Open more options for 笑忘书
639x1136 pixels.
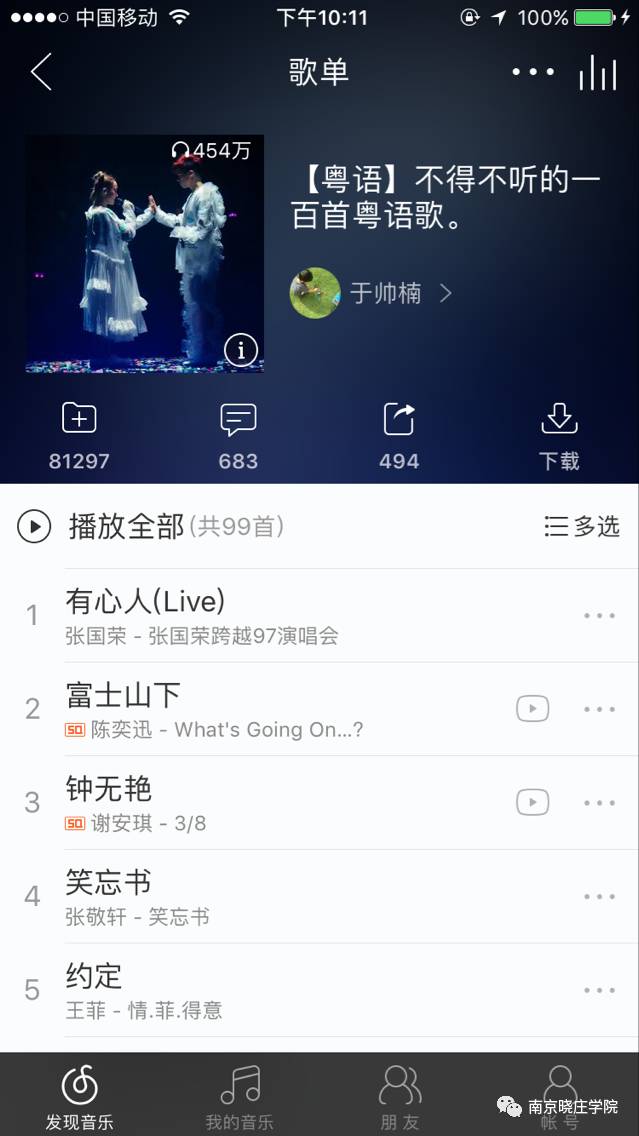599,897
